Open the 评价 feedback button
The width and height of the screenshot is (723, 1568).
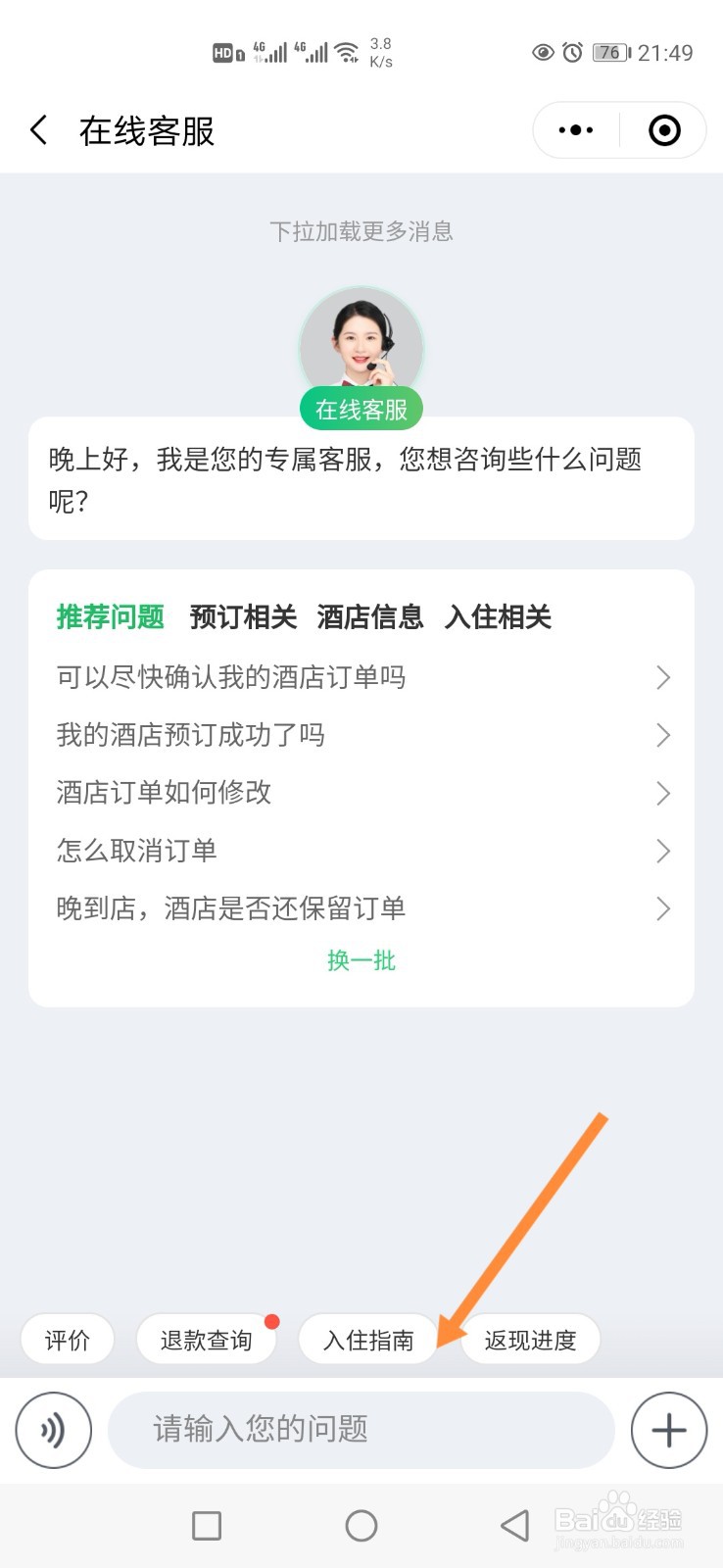tap(67, 1339)
